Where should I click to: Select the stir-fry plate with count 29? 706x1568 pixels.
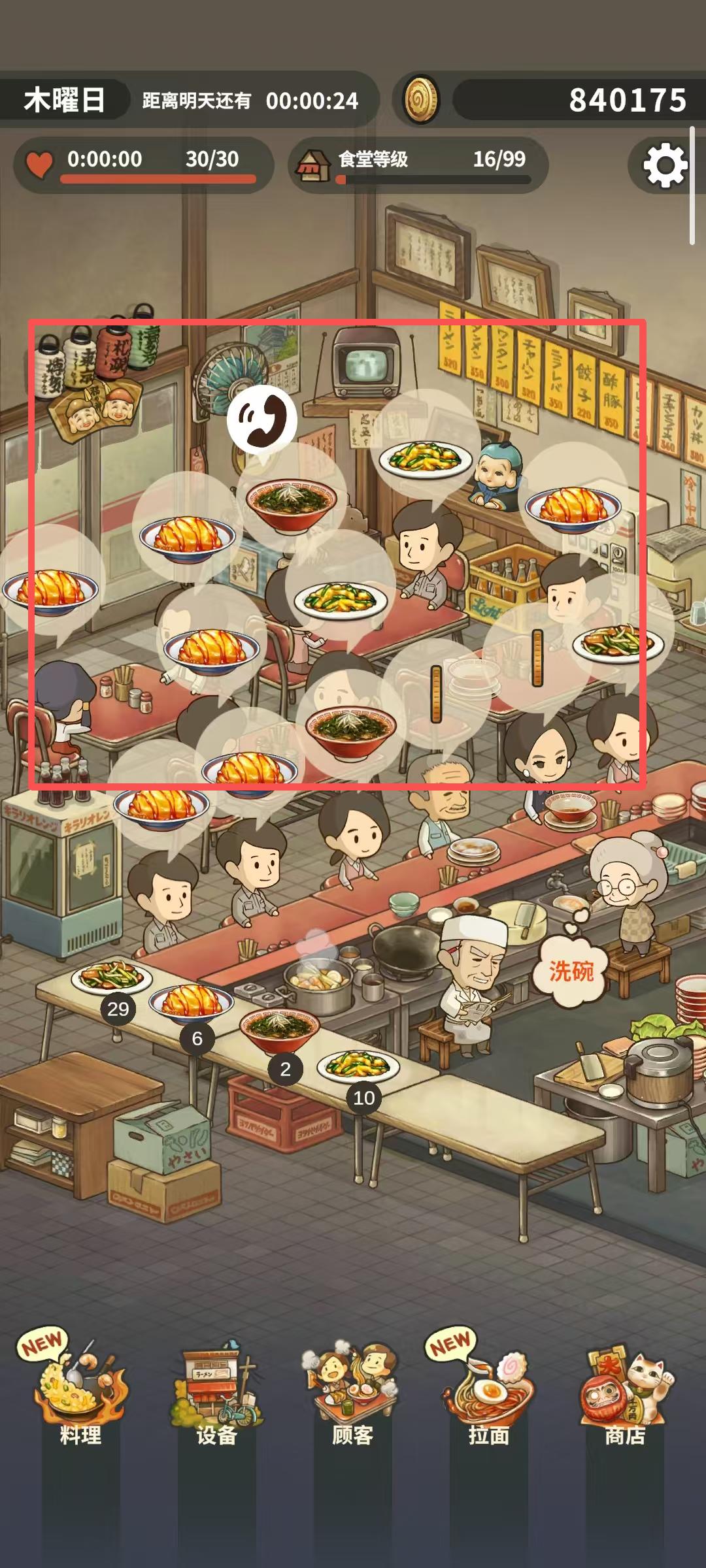tap(111, 977)
